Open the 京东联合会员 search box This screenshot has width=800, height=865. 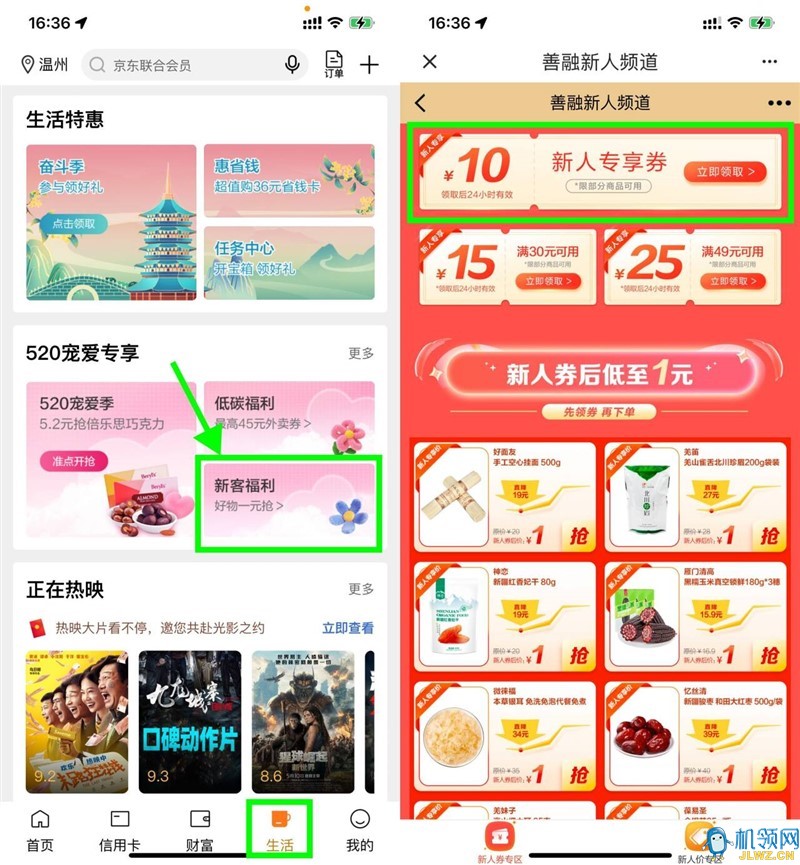[190, 65]
